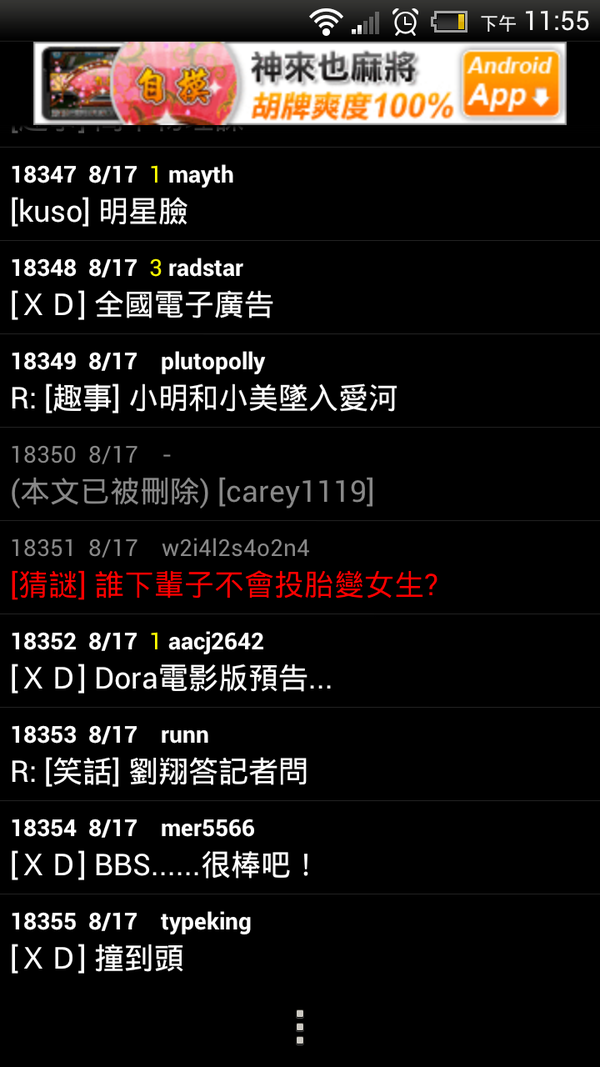Image resolution: width=600 pixels, height=1067 pixels.
Task: Read post 18354 BBS......很棒吧!
Action: [299, 847]
